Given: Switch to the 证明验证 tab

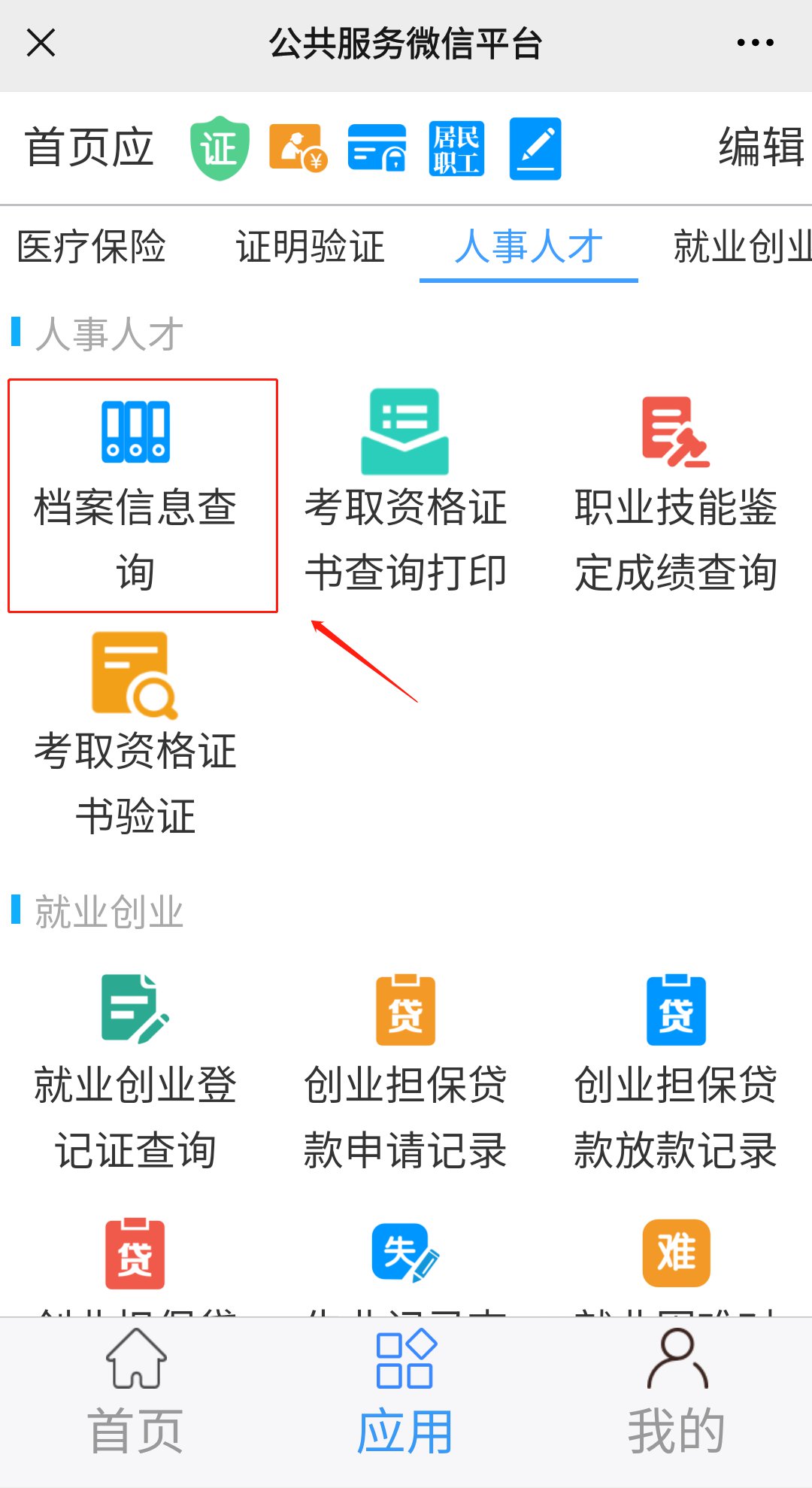Looking at the screenshot, I should [x=310, y=247].
